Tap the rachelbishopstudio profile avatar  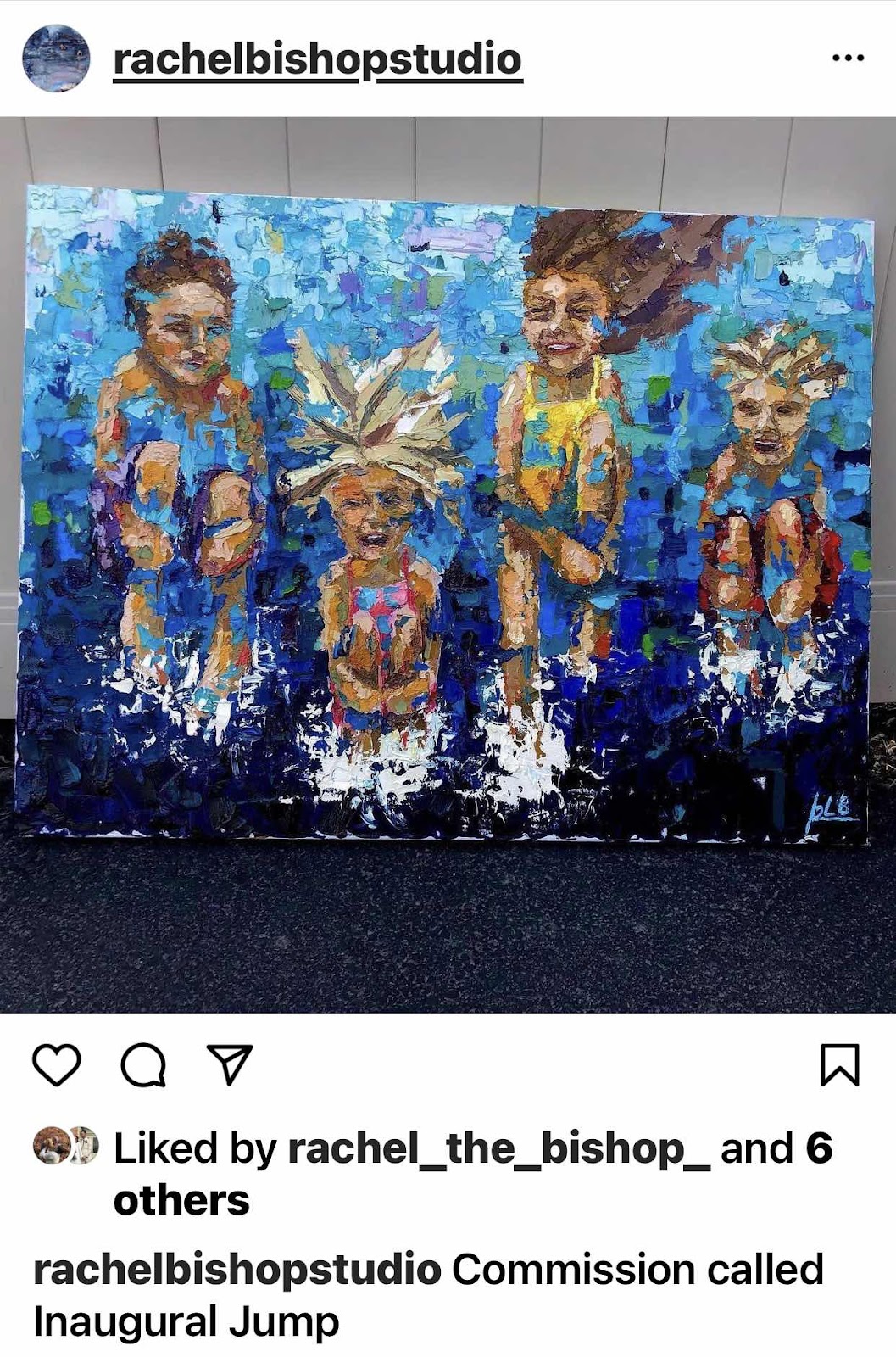coord(56,58)
